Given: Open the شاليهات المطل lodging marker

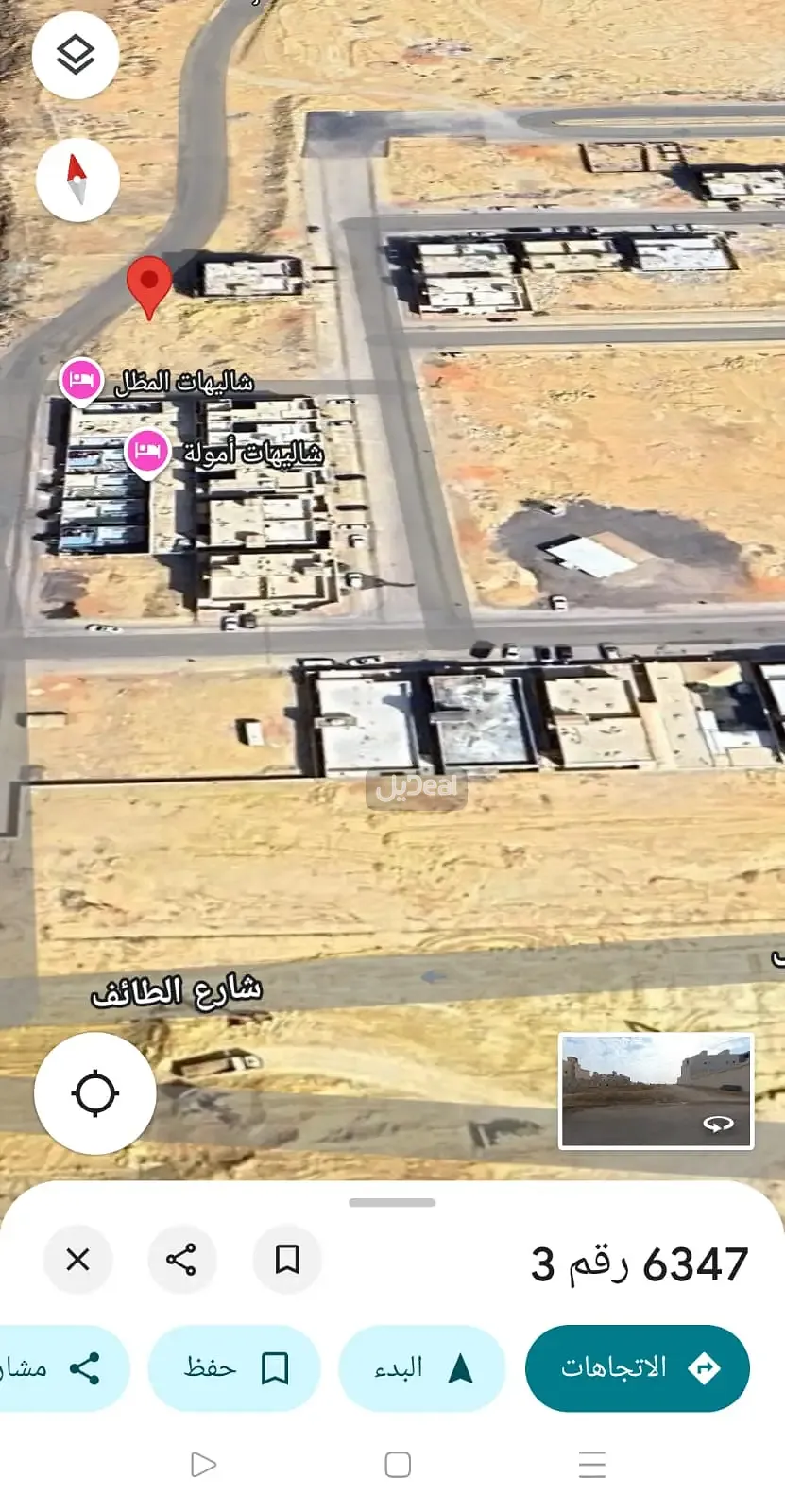Looking at the screenshot, I should (x=81, y=380).
